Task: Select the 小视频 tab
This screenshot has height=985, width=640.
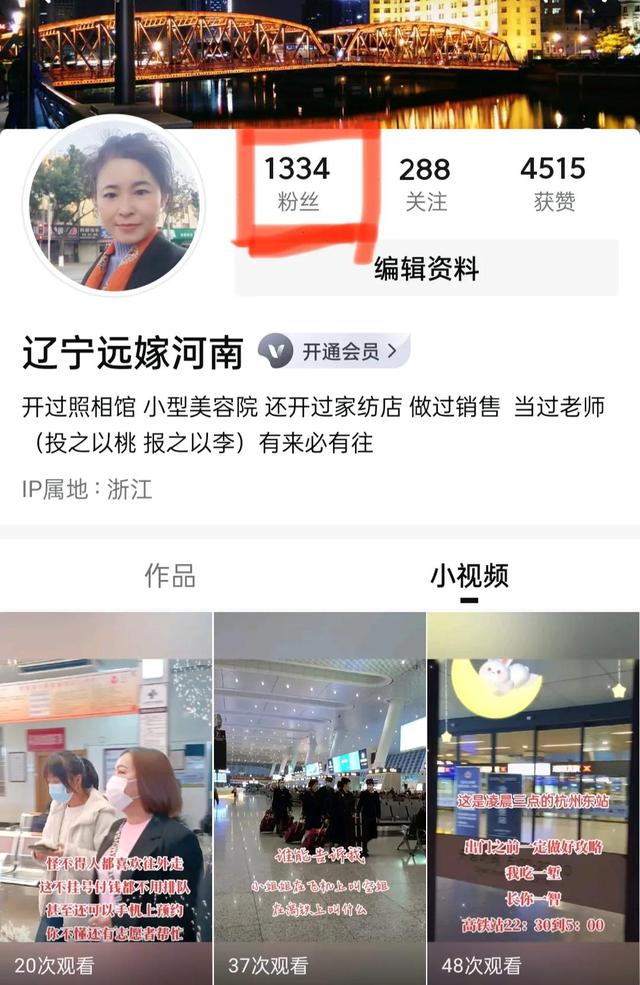Action: pyautogui.click(x=469, y=575)
